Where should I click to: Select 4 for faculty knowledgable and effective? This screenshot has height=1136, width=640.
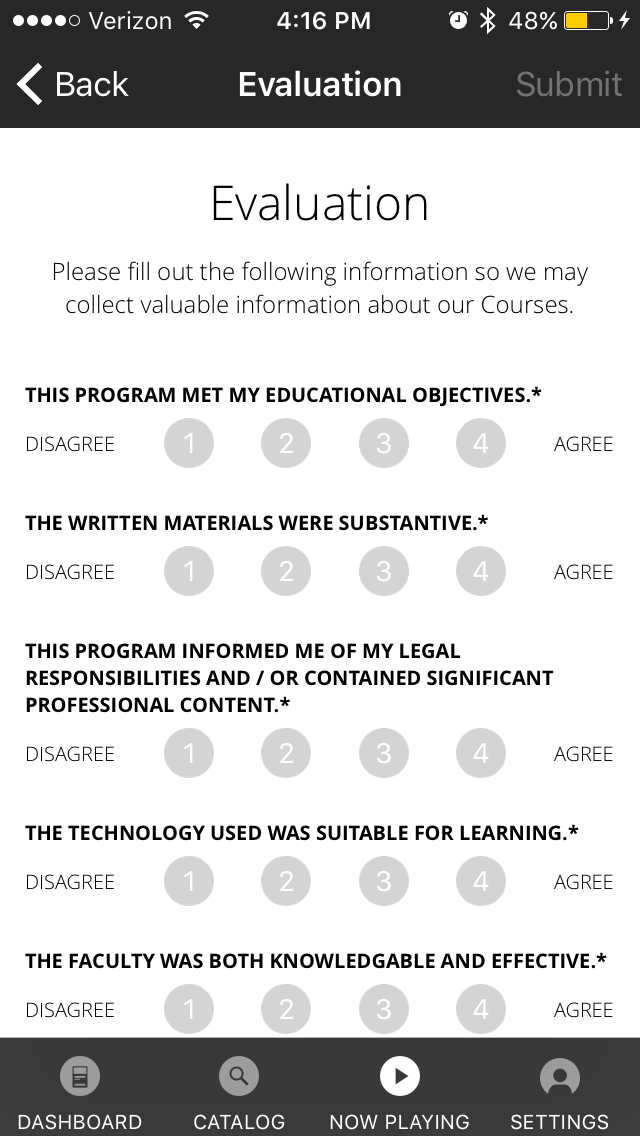(481, 1009)
